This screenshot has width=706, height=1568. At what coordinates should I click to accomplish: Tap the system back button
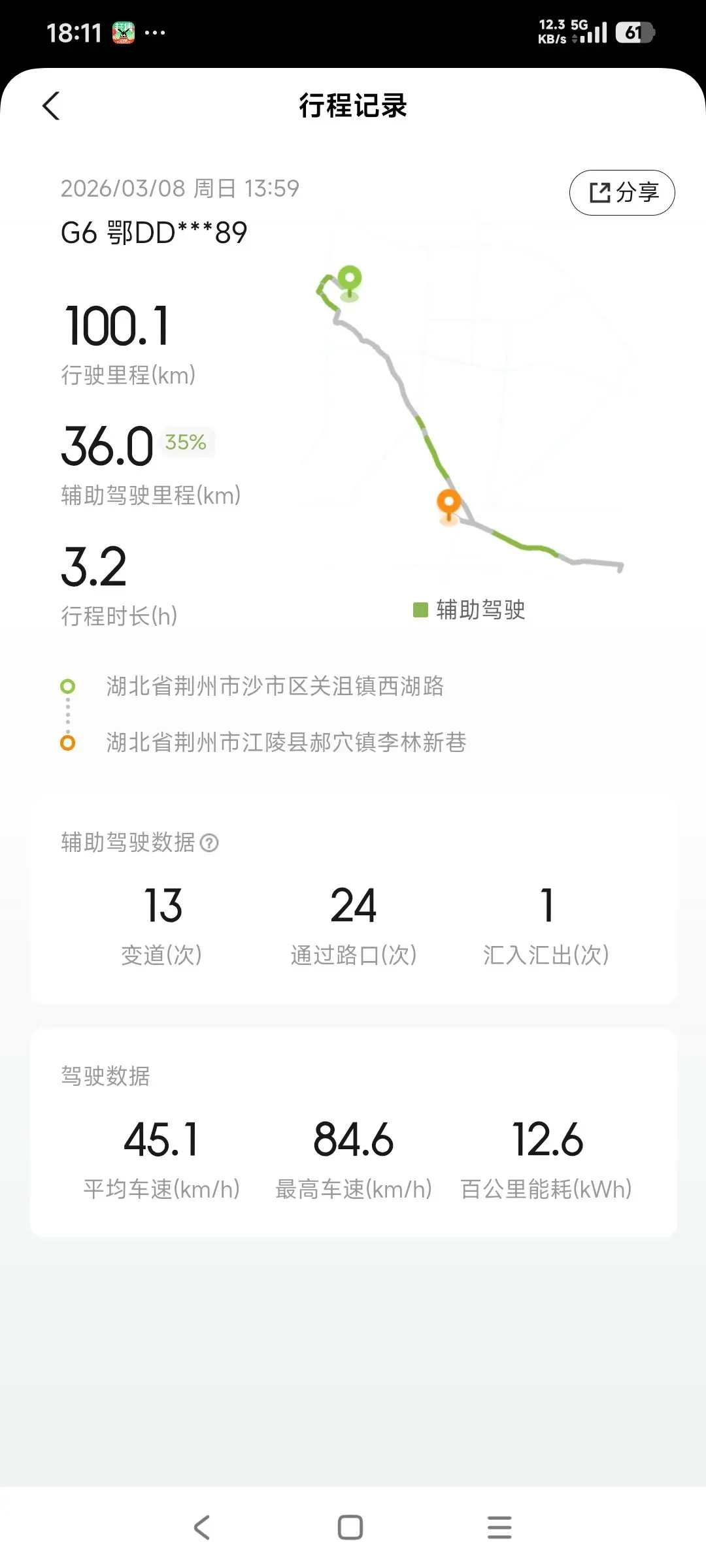pos(202,1527)
